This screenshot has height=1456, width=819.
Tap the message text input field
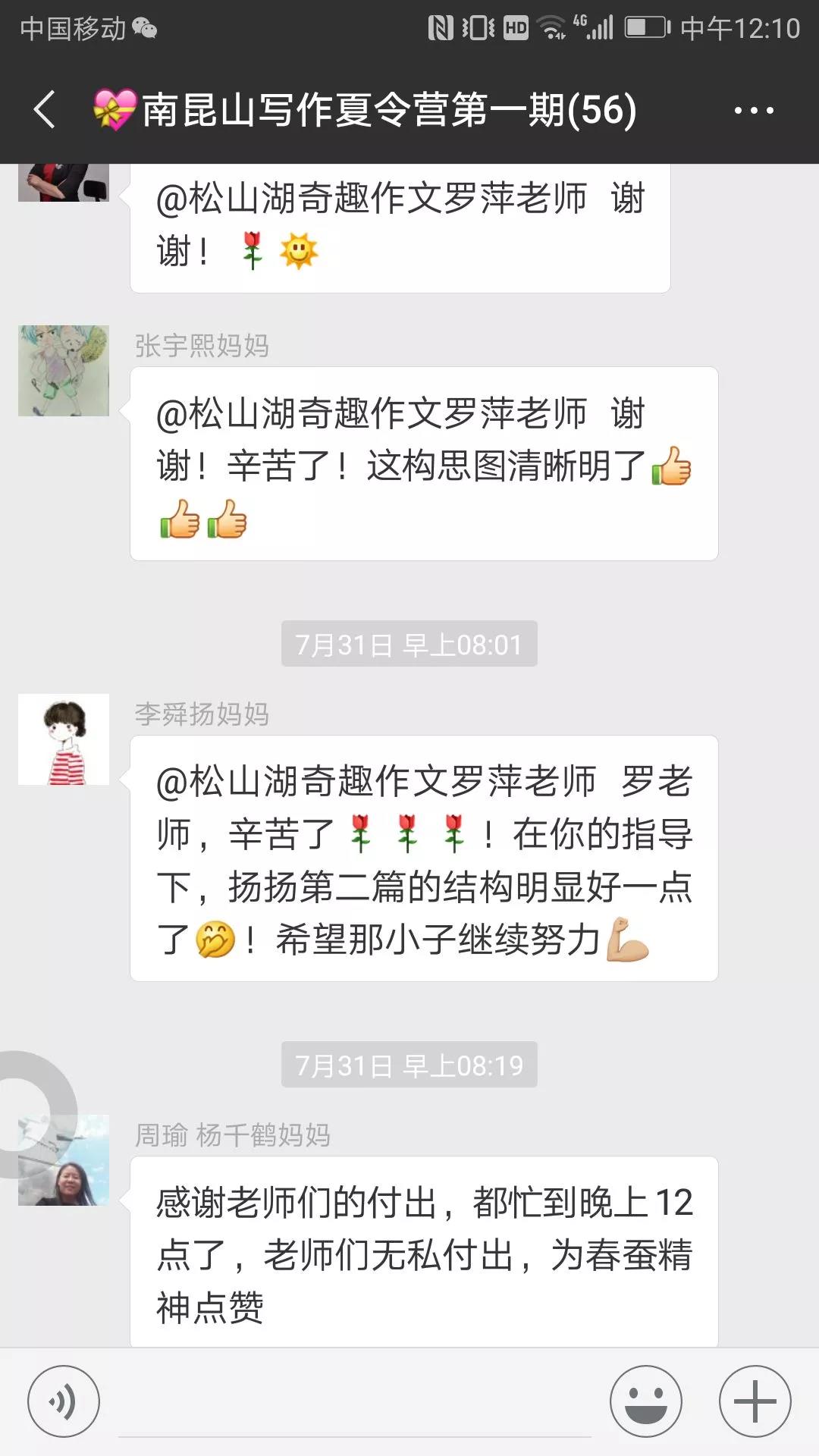[355, 1403]
